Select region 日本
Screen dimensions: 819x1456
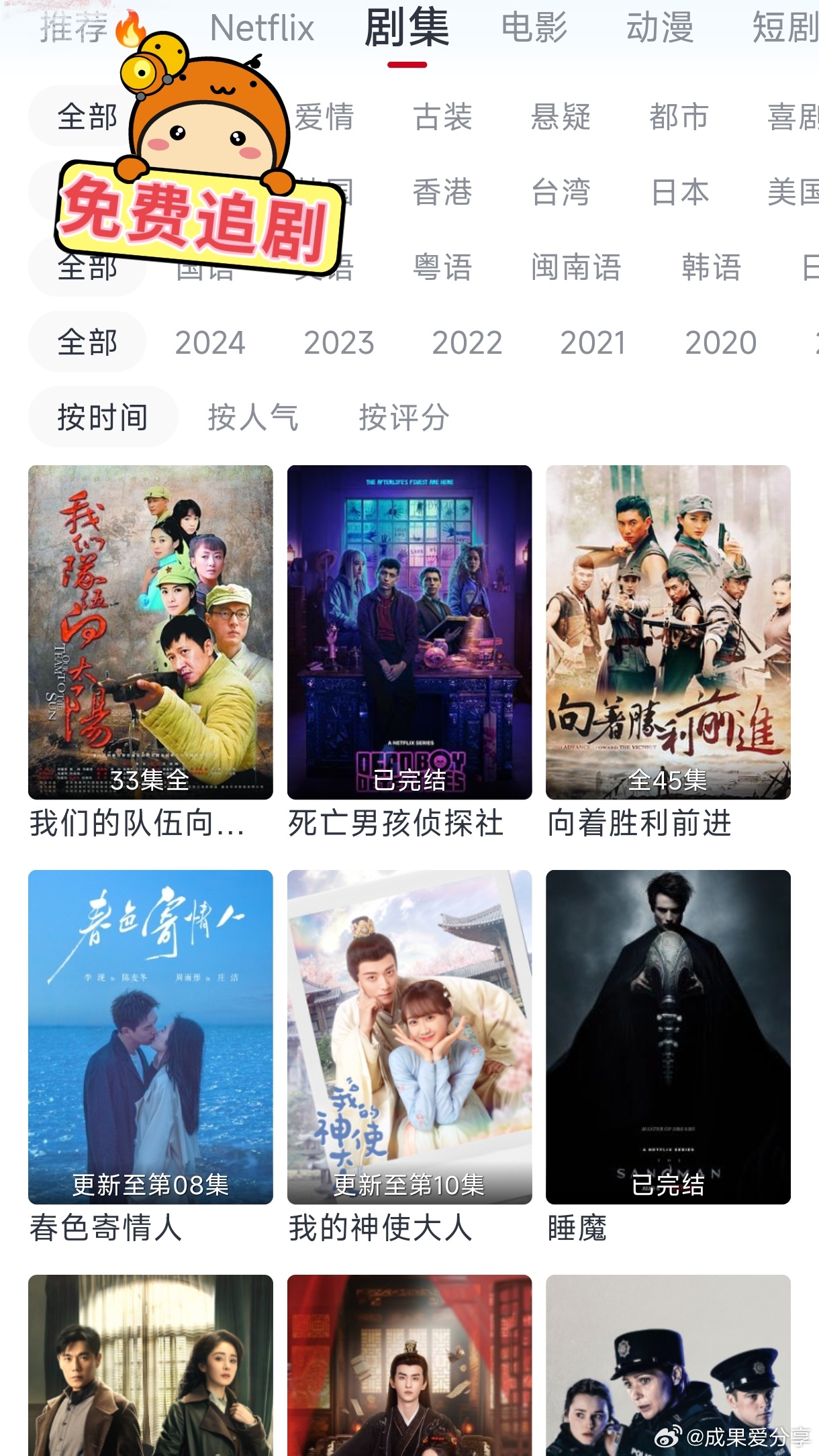[x=680, y=193]
